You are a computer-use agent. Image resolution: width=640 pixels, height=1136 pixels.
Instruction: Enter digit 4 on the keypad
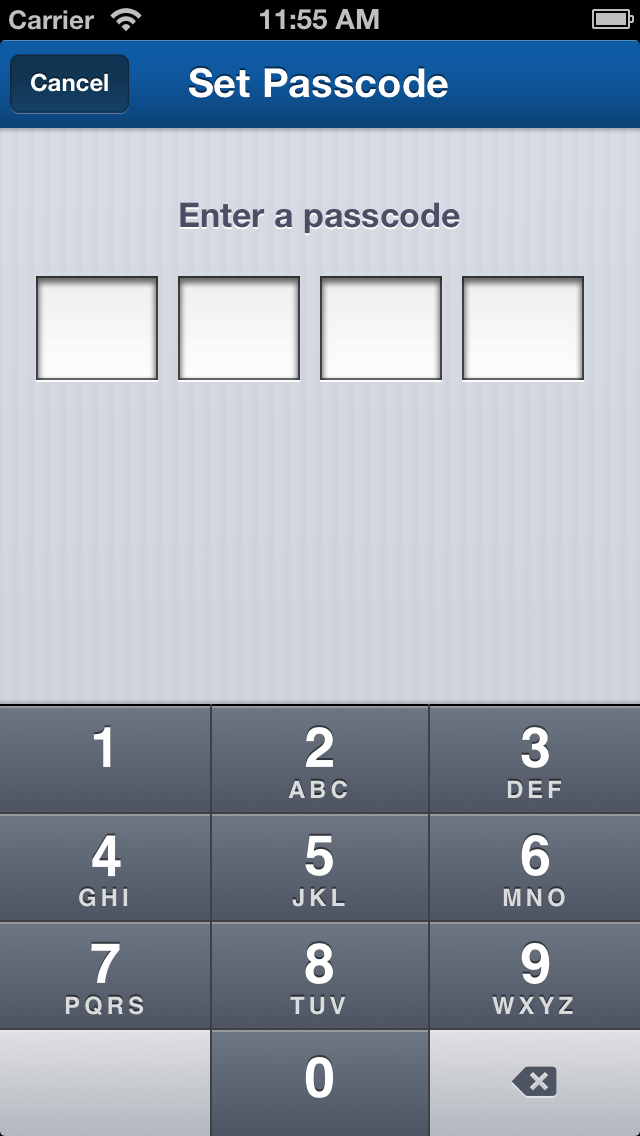[x=105, y=868]
